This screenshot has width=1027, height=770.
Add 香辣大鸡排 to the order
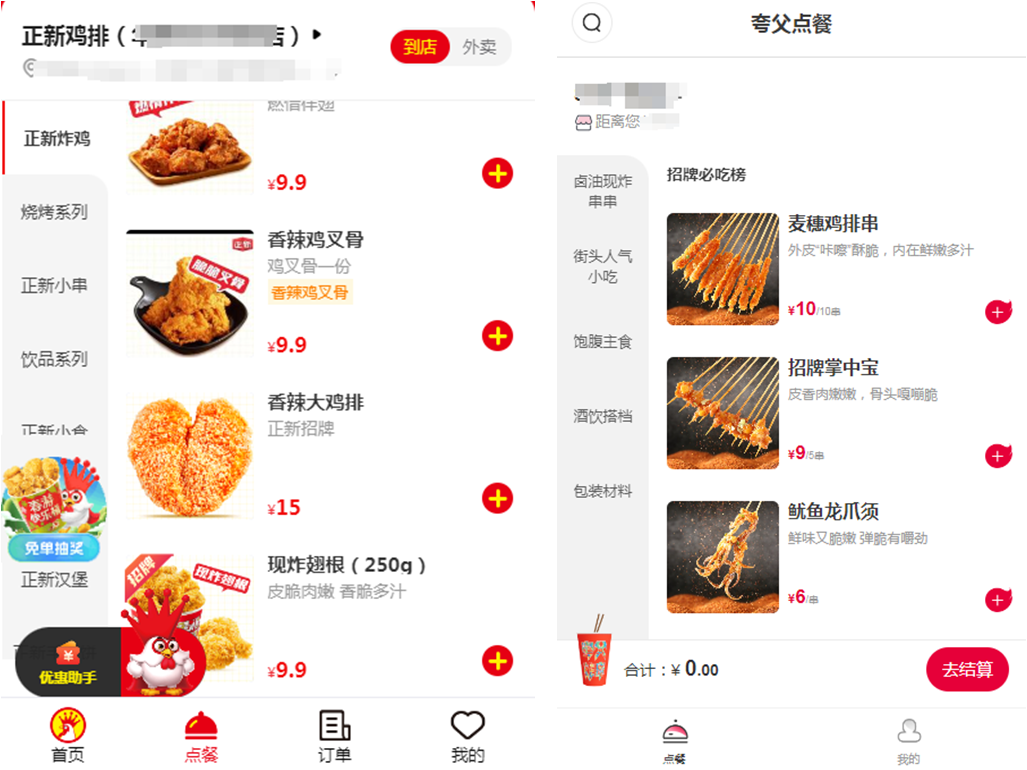(x=497, y=498)
